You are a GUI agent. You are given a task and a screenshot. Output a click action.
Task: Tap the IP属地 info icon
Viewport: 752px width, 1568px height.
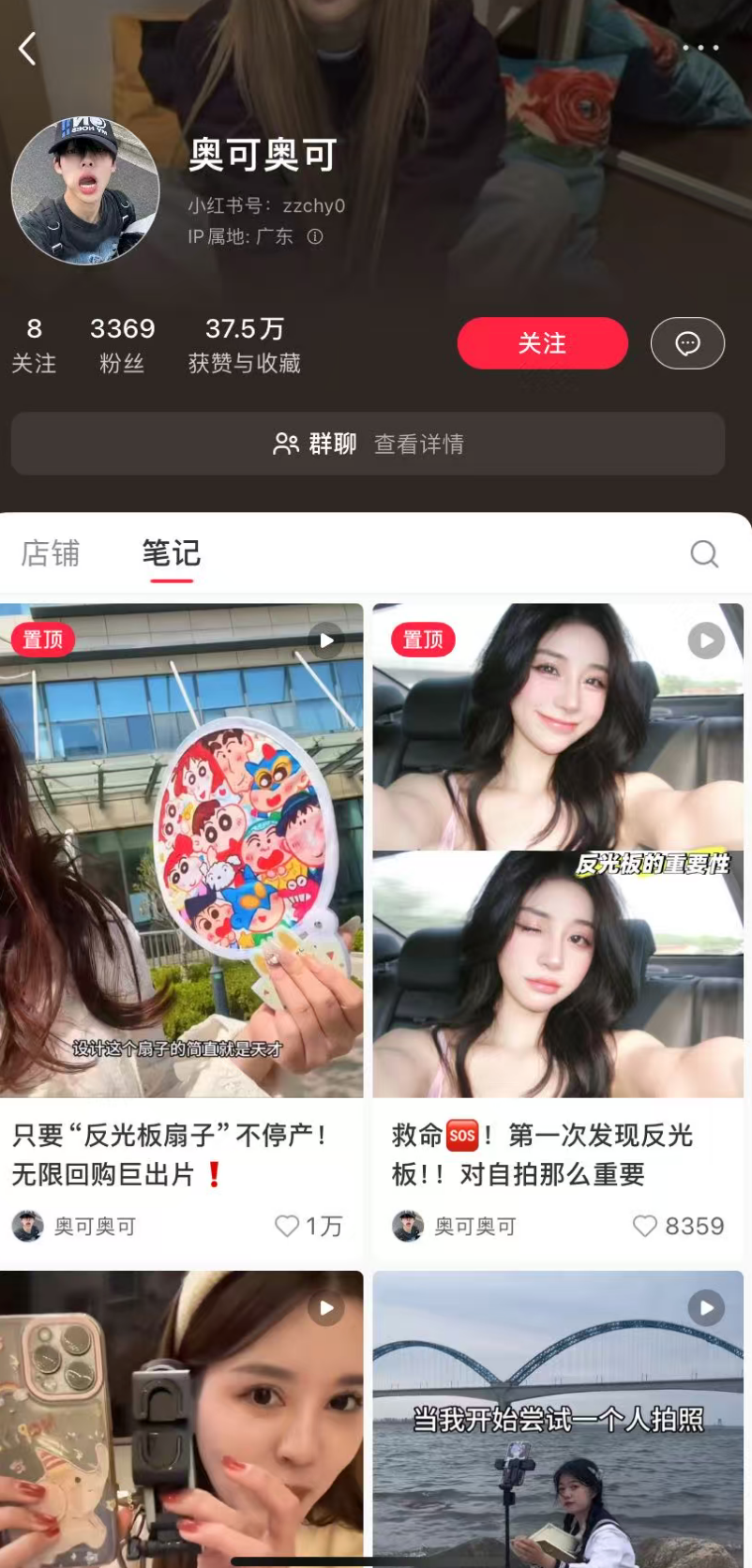click(x=315, y=236)
